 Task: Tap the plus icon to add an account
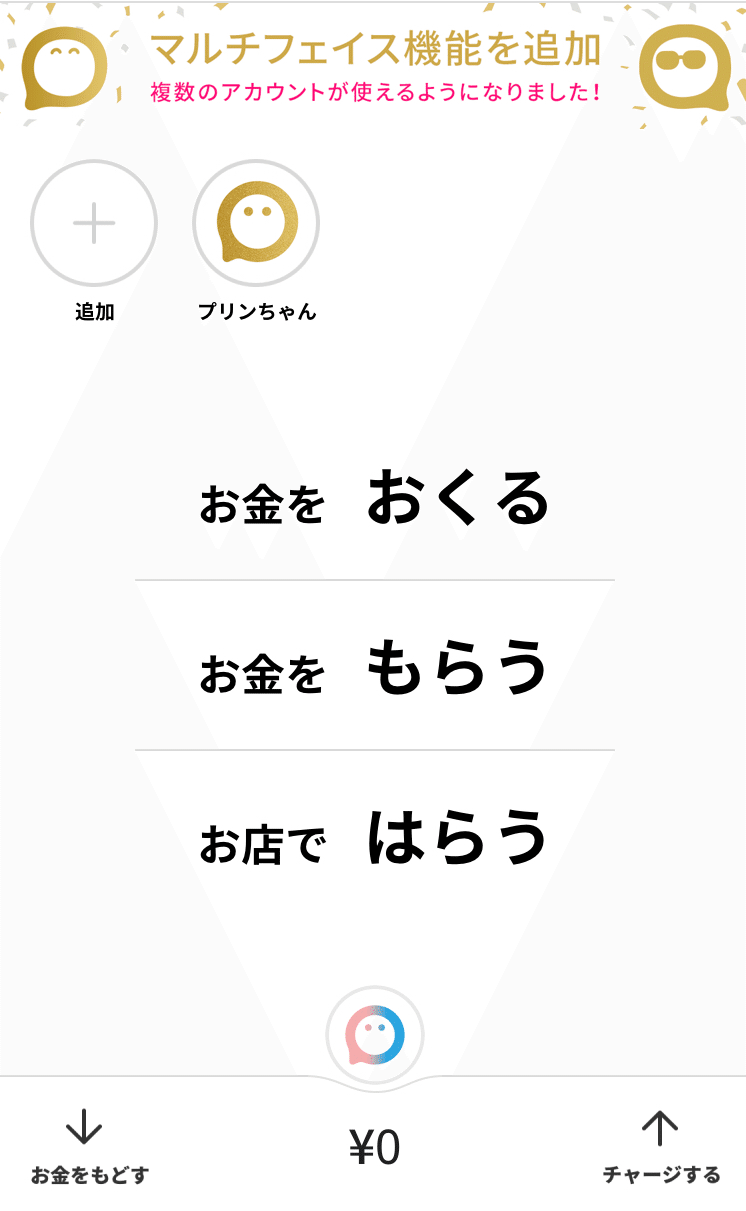point(93,222)
